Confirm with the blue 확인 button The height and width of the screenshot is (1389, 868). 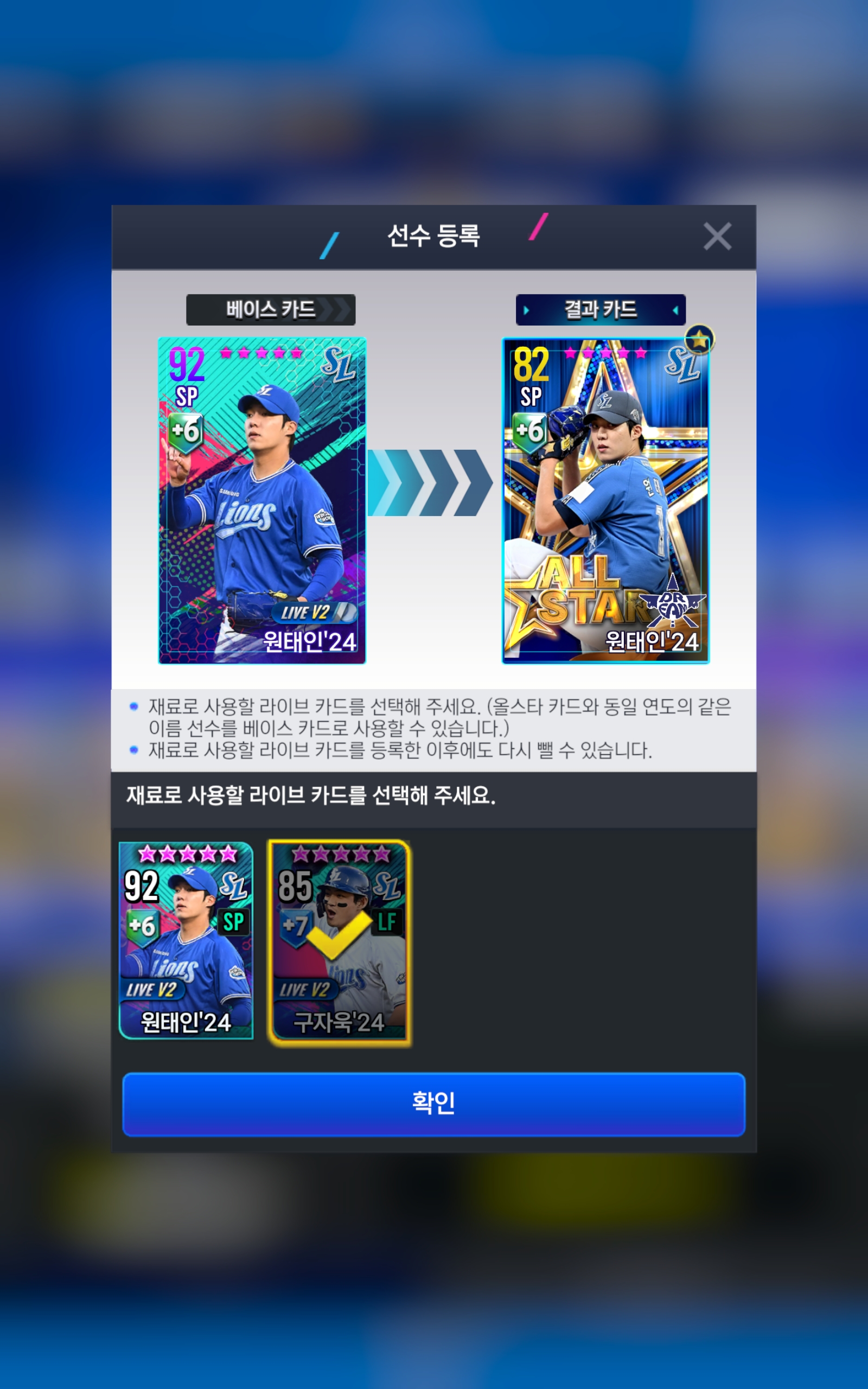click(x=433, y=1104)
